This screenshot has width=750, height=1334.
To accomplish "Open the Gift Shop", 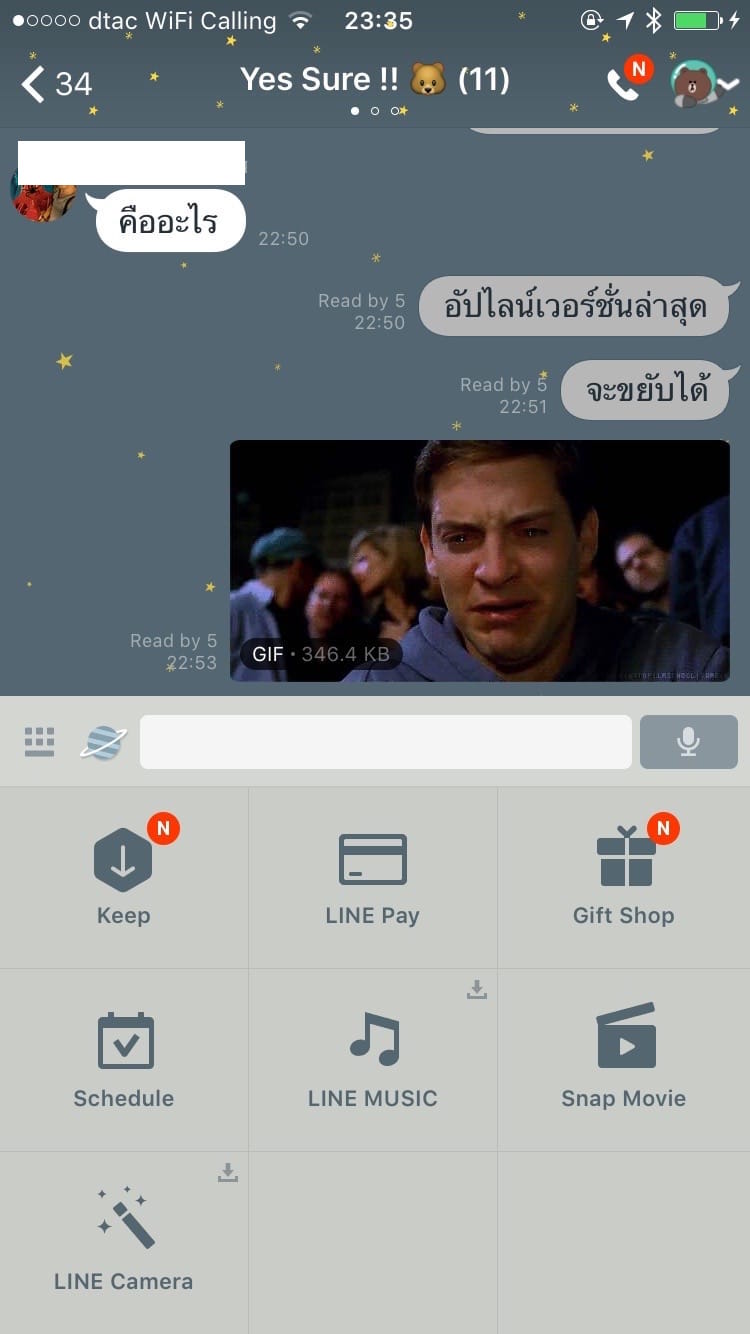I will [624, 877].
